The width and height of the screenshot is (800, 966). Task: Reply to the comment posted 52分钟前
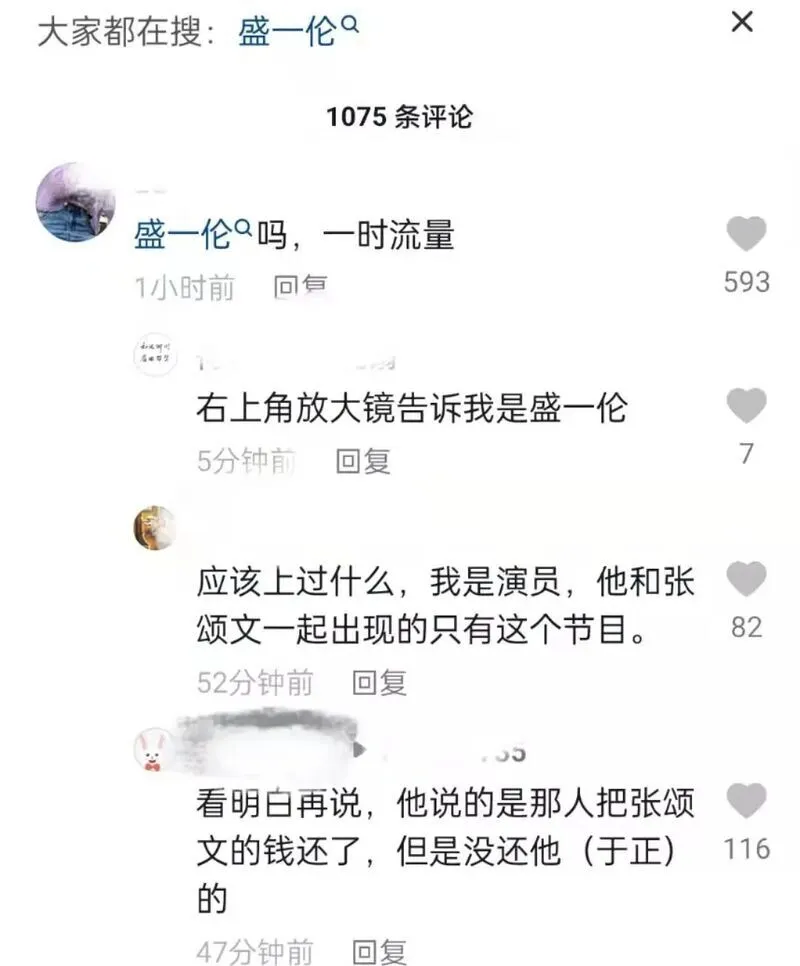379,683
